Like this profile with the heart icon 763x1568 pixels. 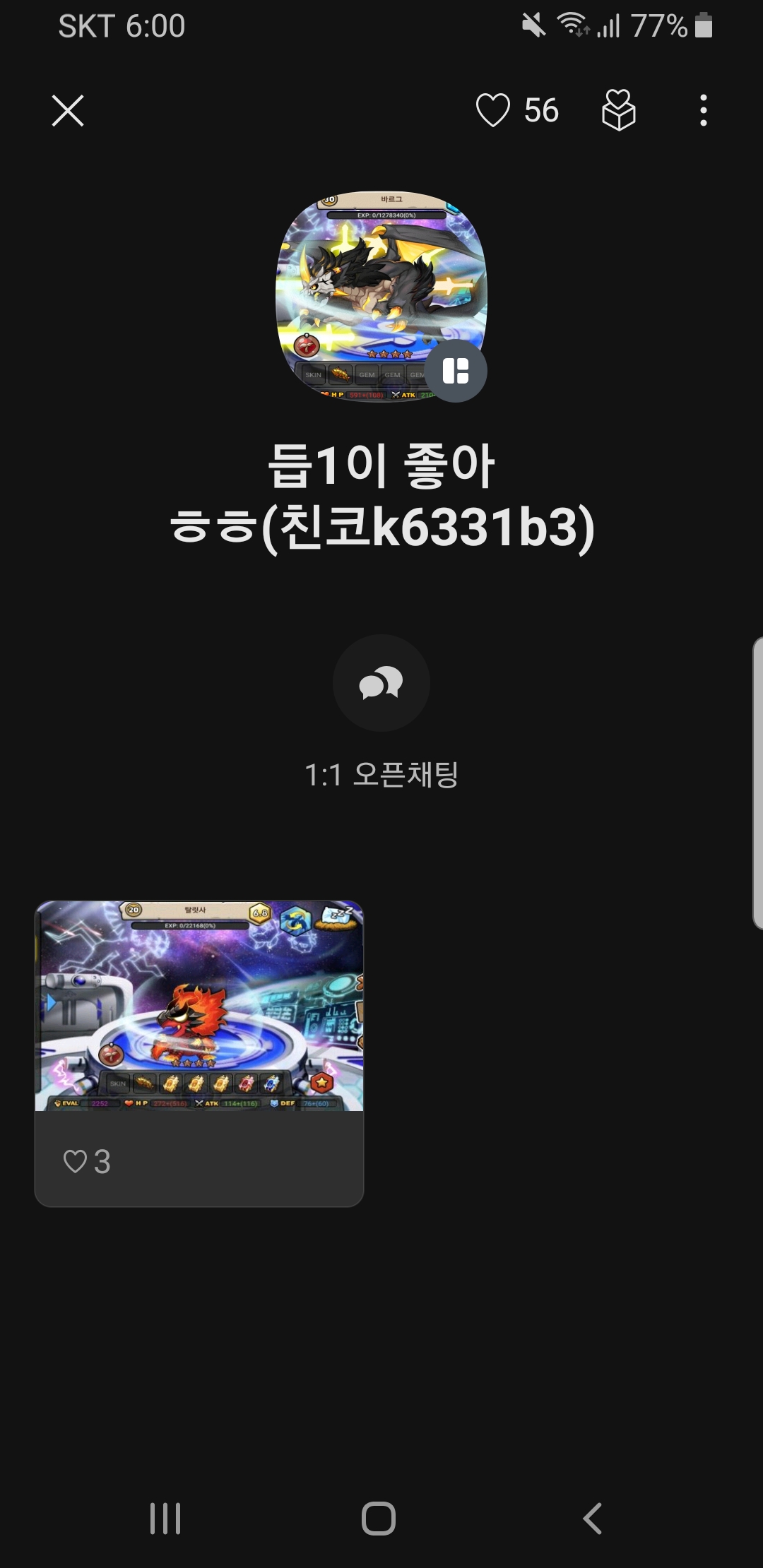tap(492, 110)
